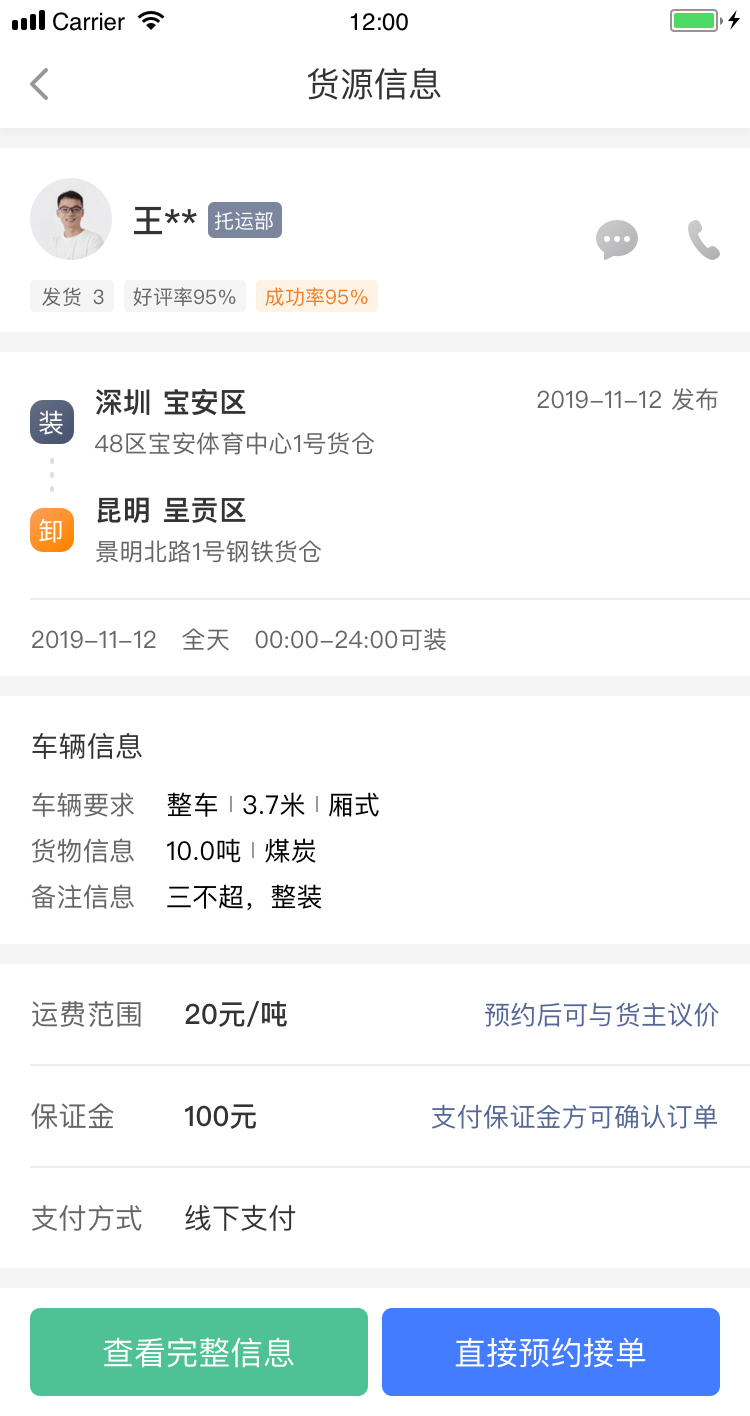Image resolution: width=750 pixels, height=1416 pixels.
Task: Click the 装 loading point badge
Action: point(51,422)
